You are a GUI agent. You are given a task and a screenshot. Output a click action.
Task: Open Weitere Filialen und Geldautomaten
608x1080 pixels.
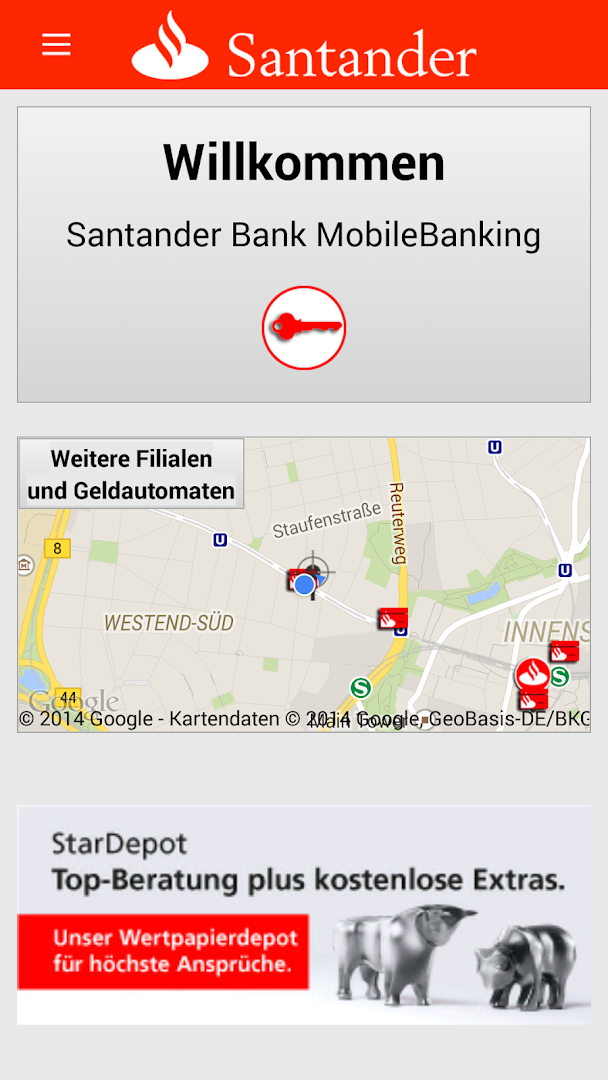click(131, 475)
